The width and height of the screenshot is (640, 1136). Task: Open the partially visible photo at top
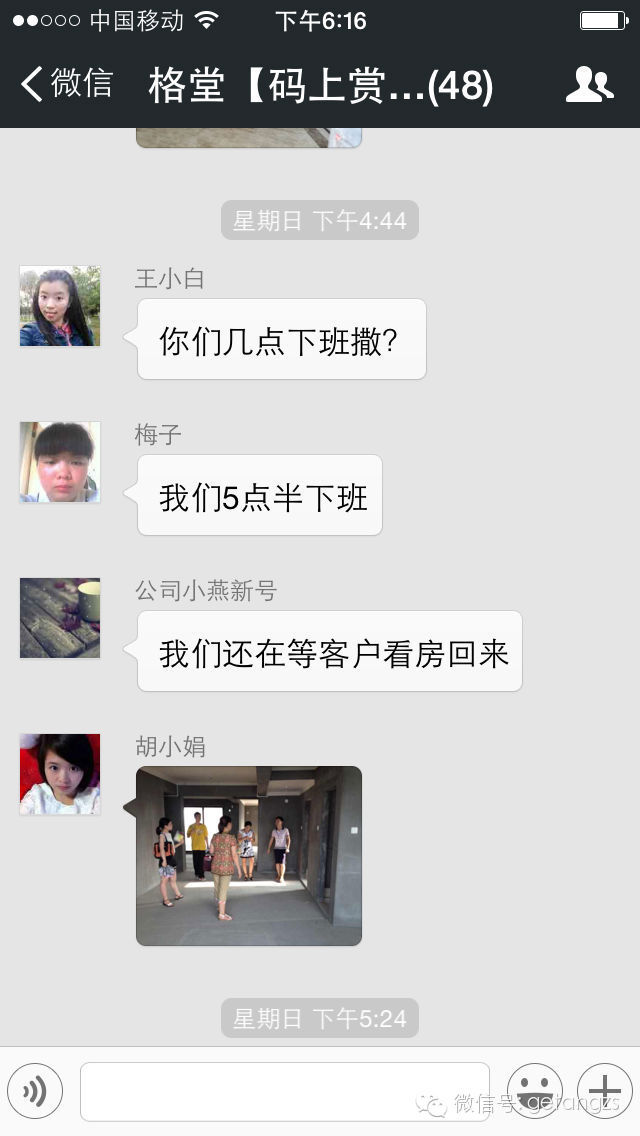249,138
